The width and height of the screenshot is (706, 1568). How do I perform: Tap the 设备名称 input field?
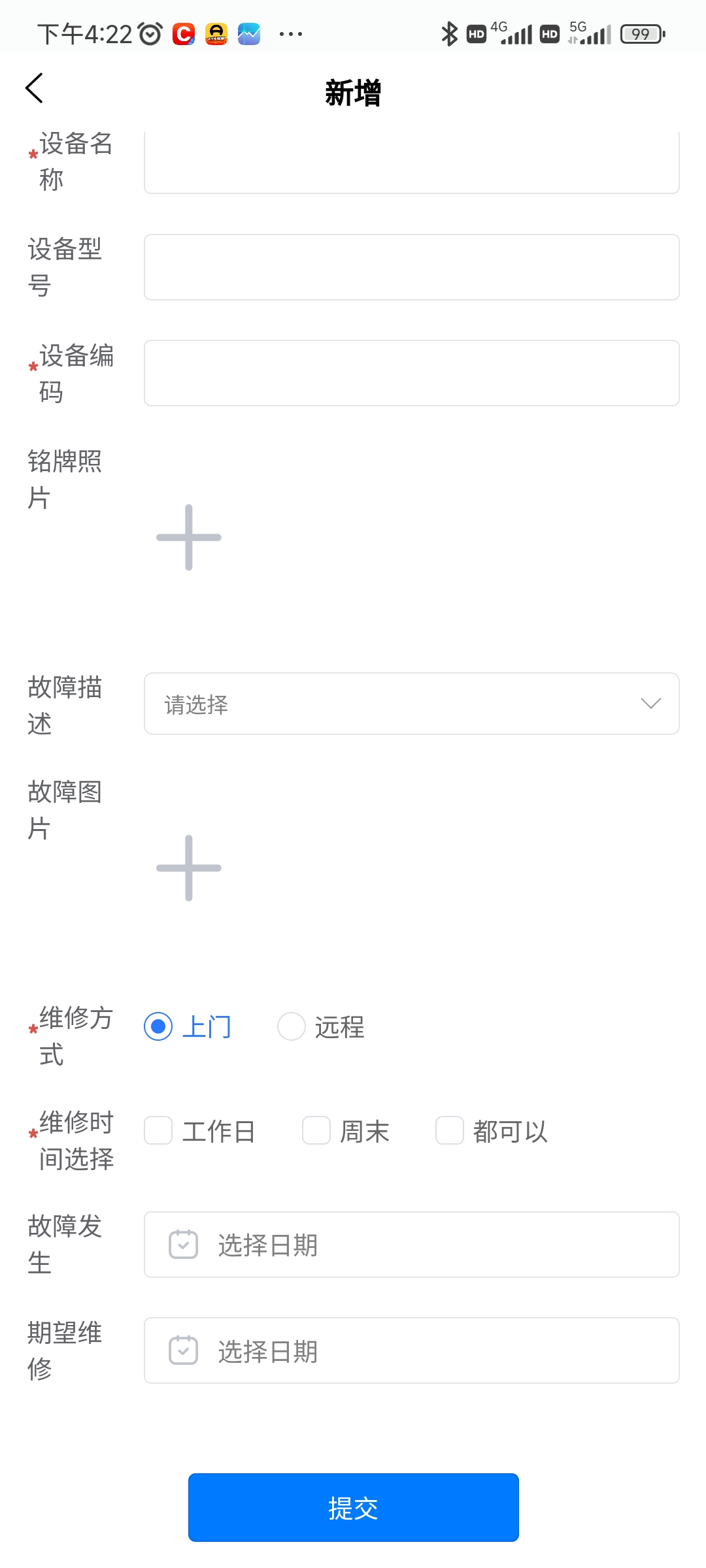point(411,163)
